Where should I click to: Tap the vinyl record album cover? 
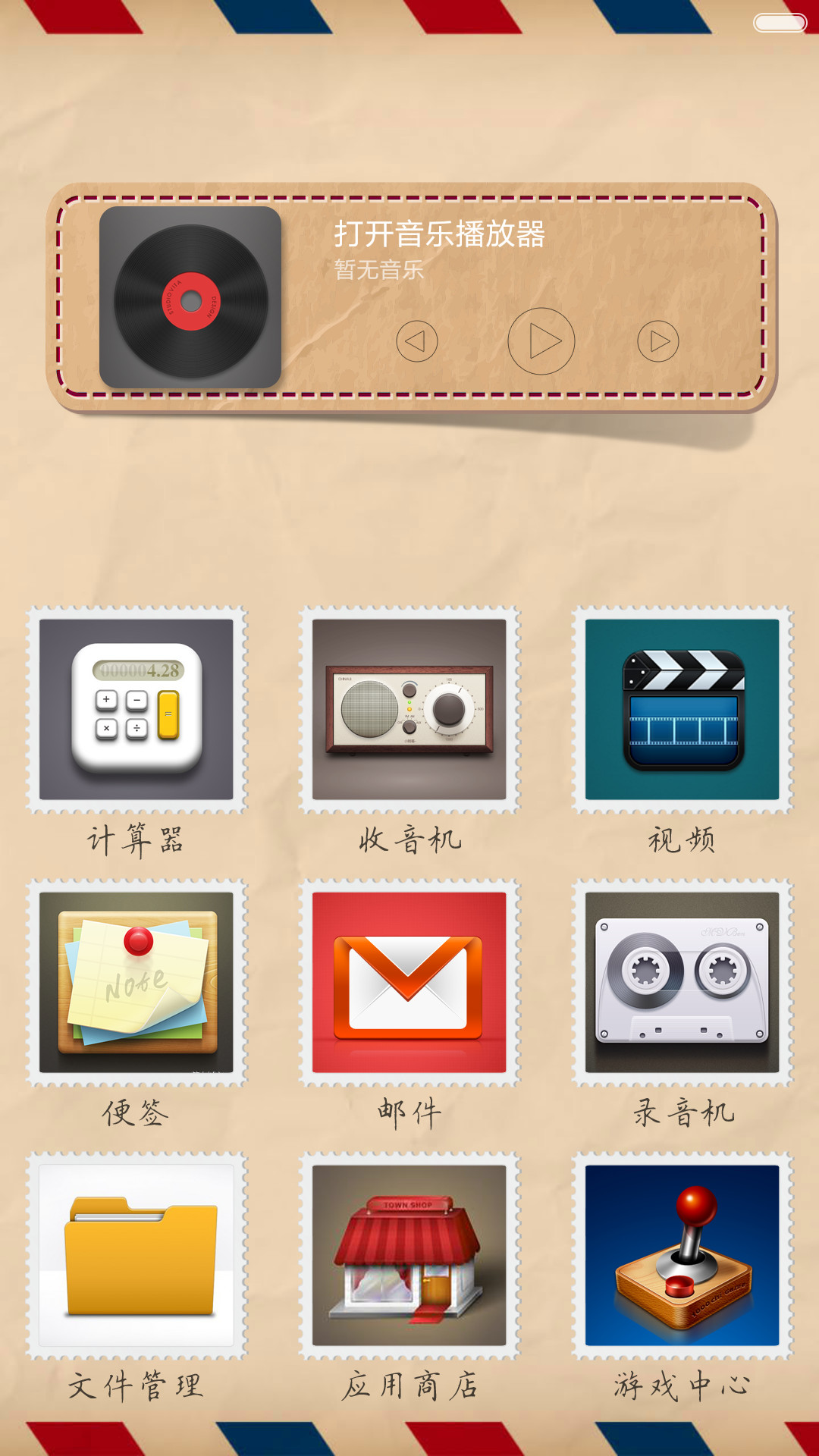(190, 297)
